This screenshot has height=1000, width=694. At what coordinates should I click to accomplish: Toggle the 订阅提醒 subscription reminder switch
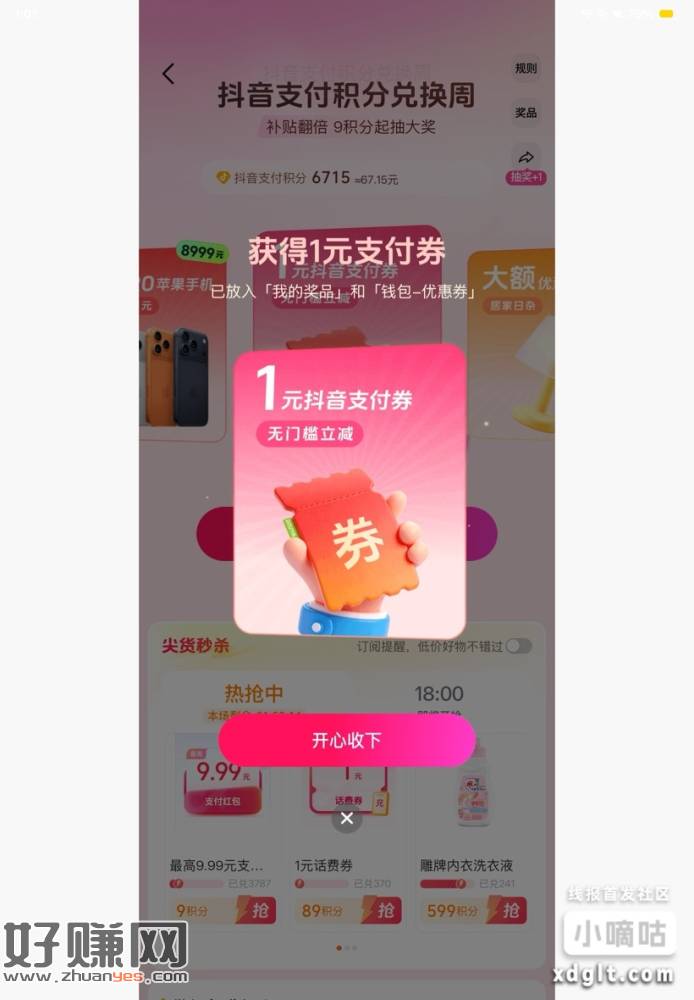pyautogui.click(x=518, y=646)
